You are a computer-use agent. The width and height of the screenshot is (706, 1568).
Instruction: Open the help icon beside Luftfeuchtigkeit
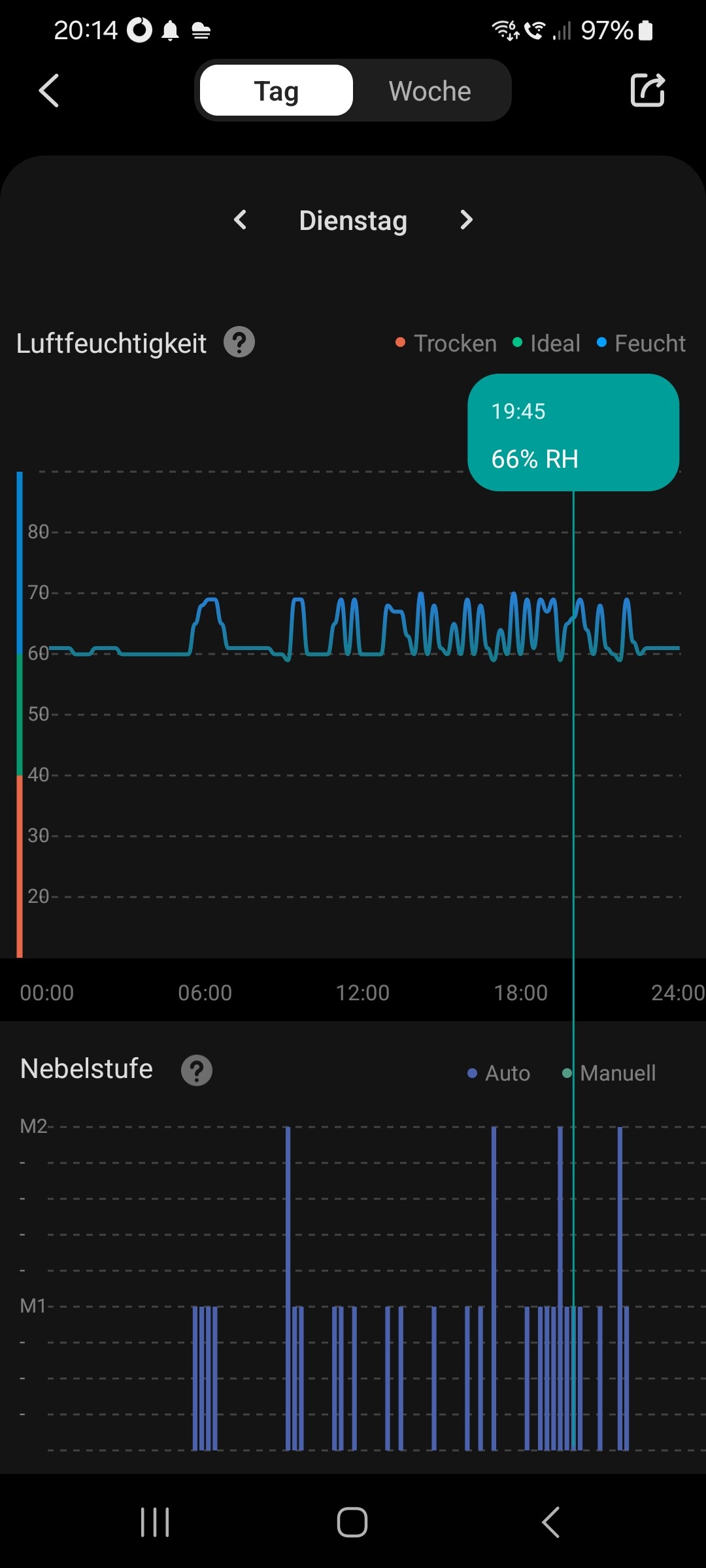pyautogui.click(x=239, y=342)
